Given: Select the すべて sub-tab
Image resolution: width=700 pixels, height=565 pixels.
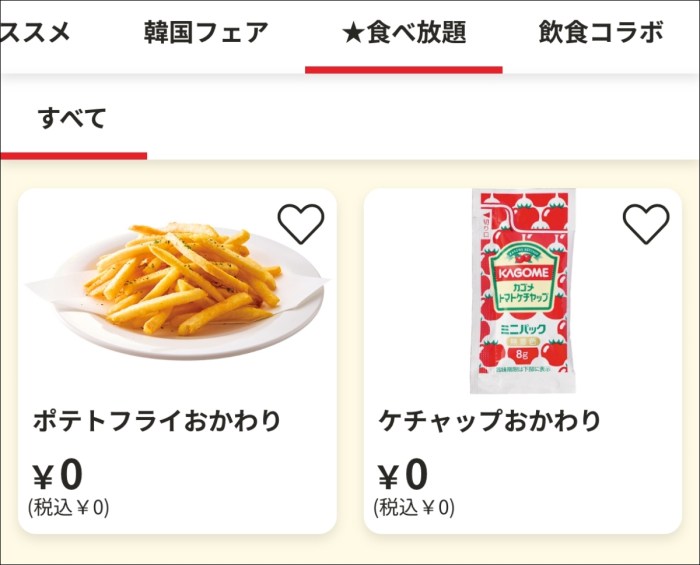Looking at the screenshot, I should pyautogui.click(x=72, y=119).
